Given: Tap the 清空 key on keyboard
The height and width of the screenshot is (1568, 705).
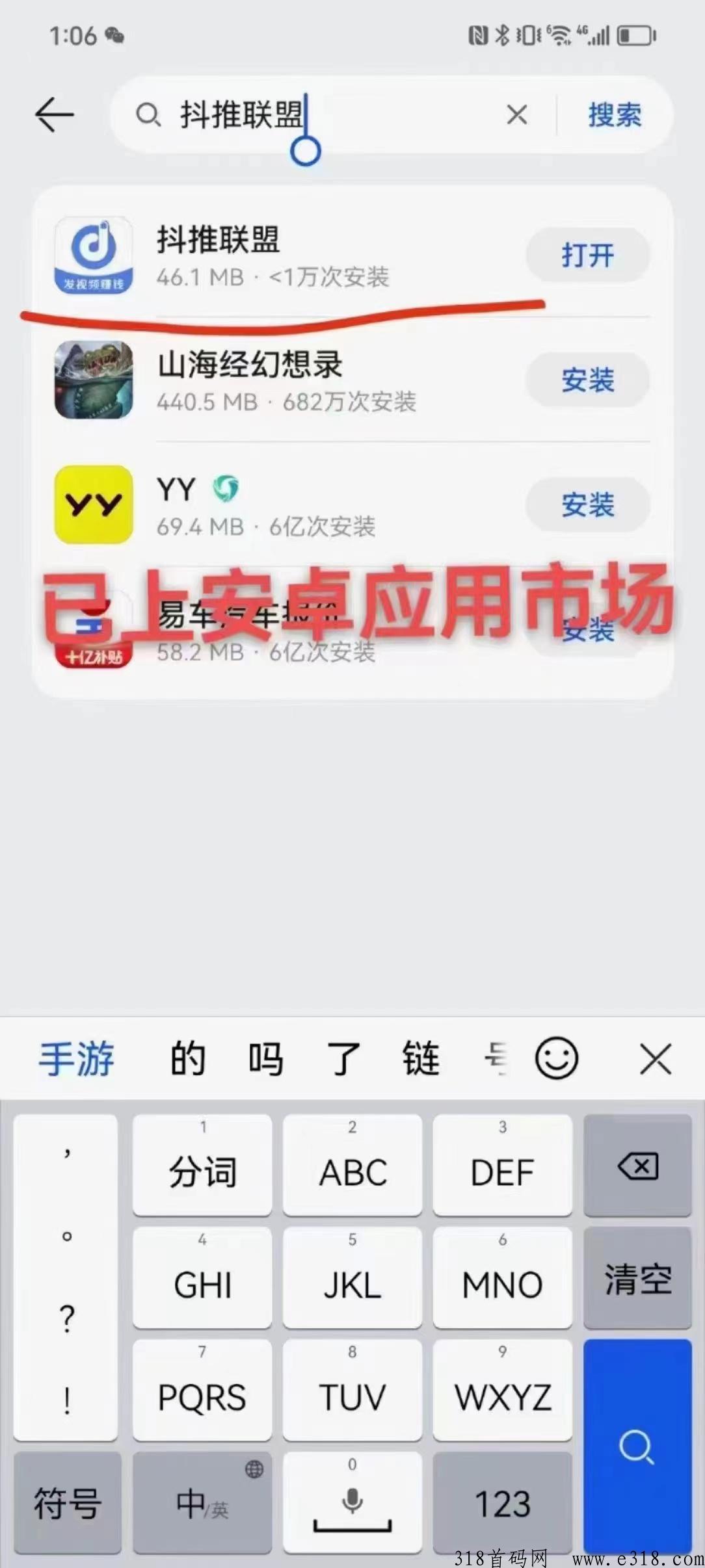Looking at the screenshot, I should tap(637, 1279).
